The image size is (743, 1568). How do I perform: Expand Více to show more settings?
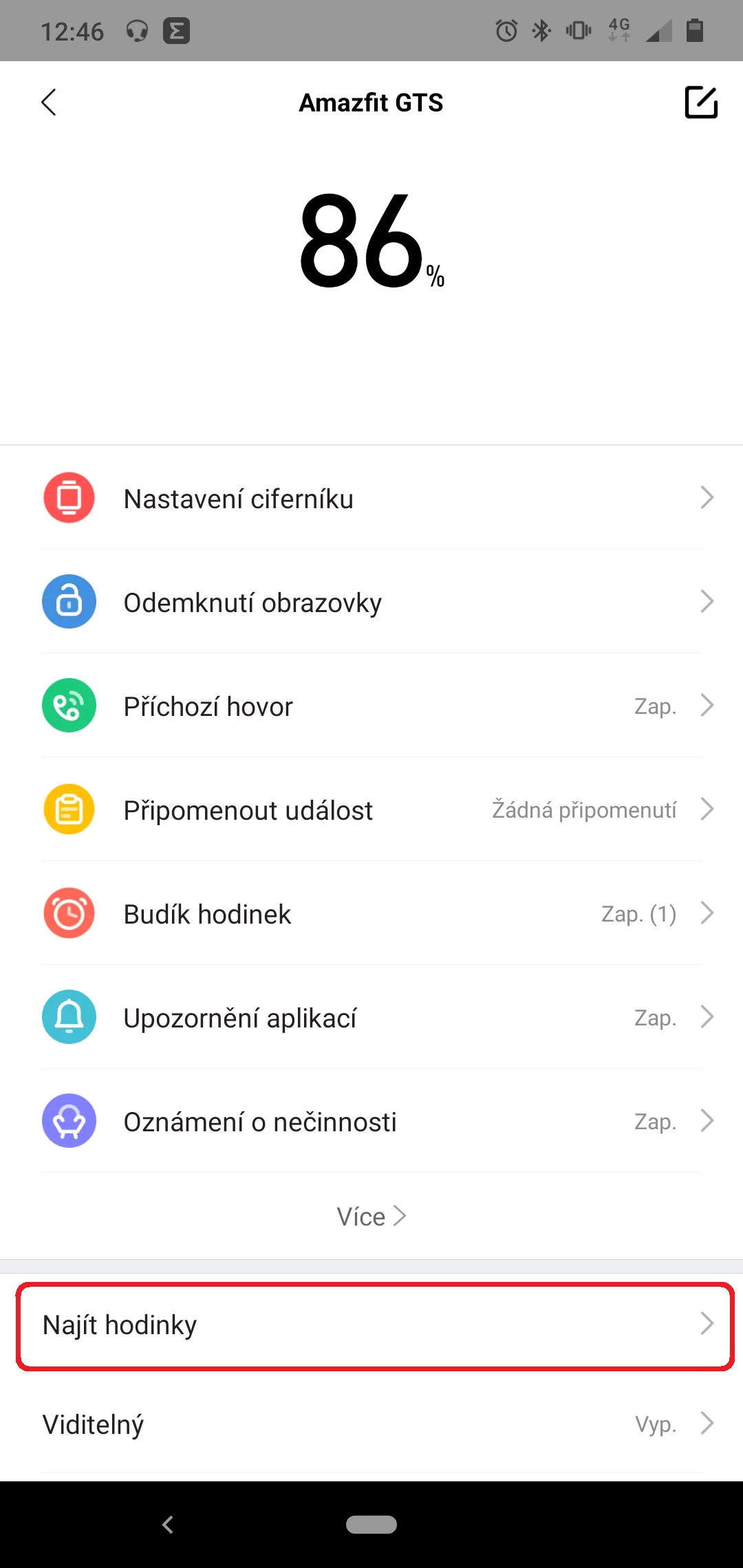click(371, 1215)
